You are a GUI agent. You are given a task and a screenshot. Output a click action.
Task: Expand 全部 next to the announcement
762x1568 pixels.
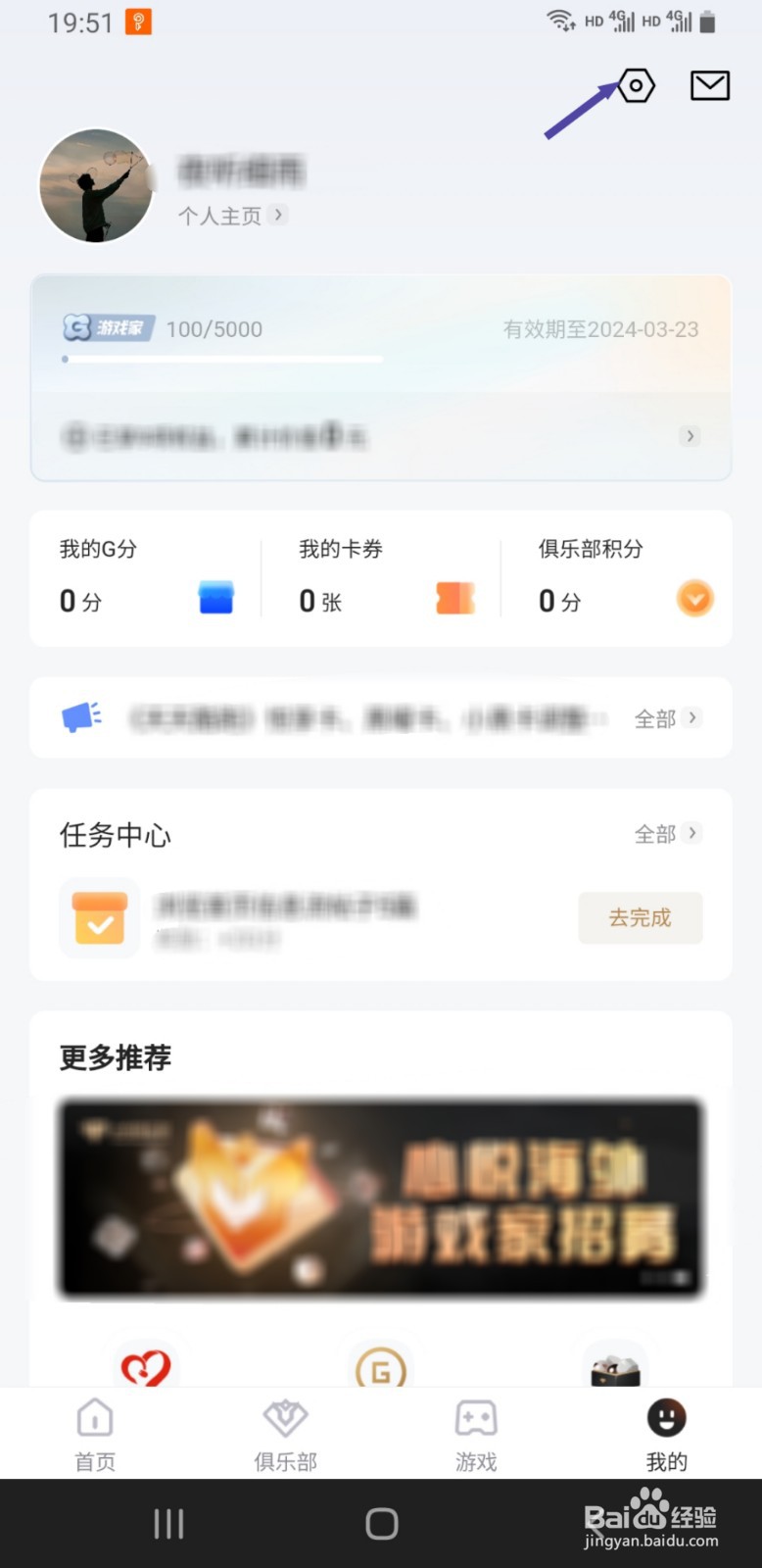[668, 717]
